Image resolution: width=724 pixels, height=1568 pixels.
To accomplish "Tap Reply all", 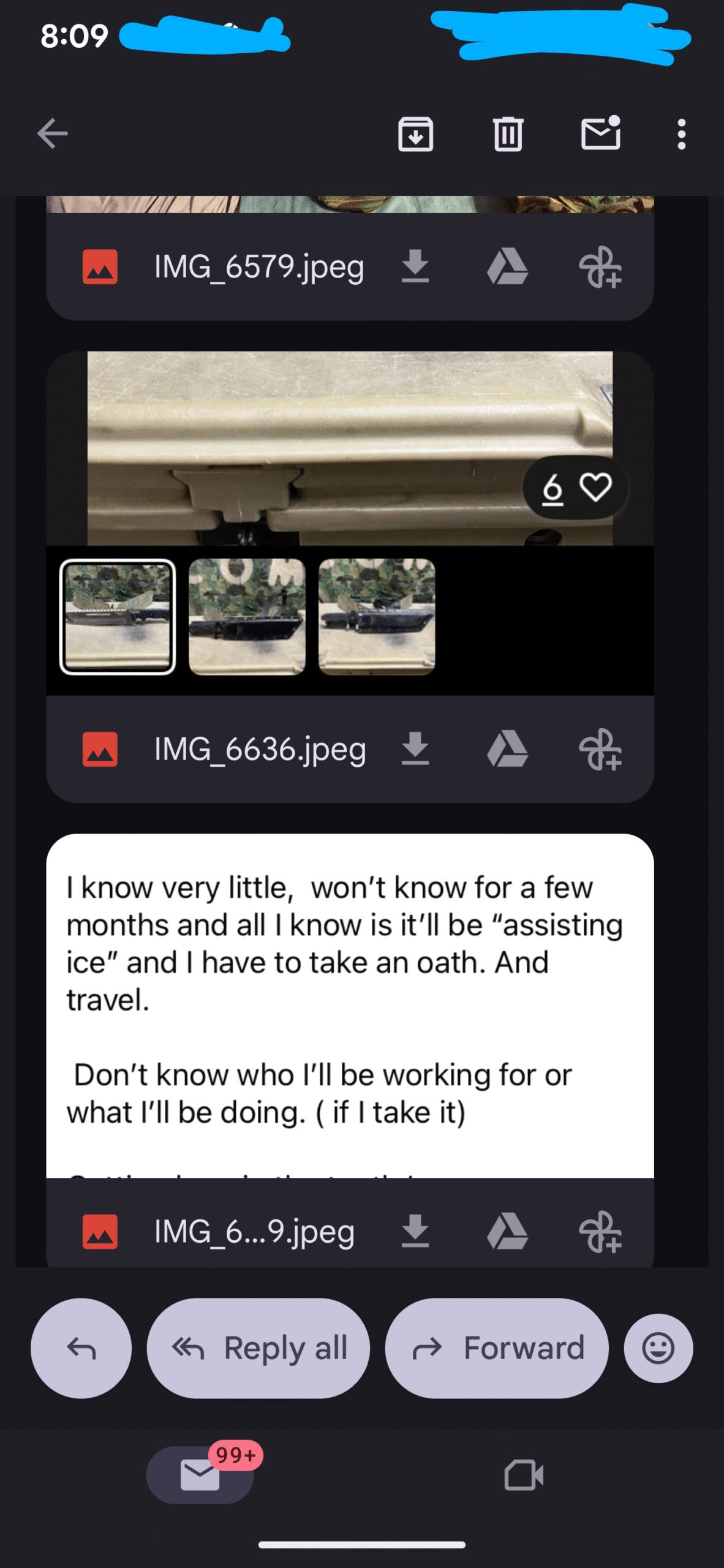I will (x=258, y=1348).
